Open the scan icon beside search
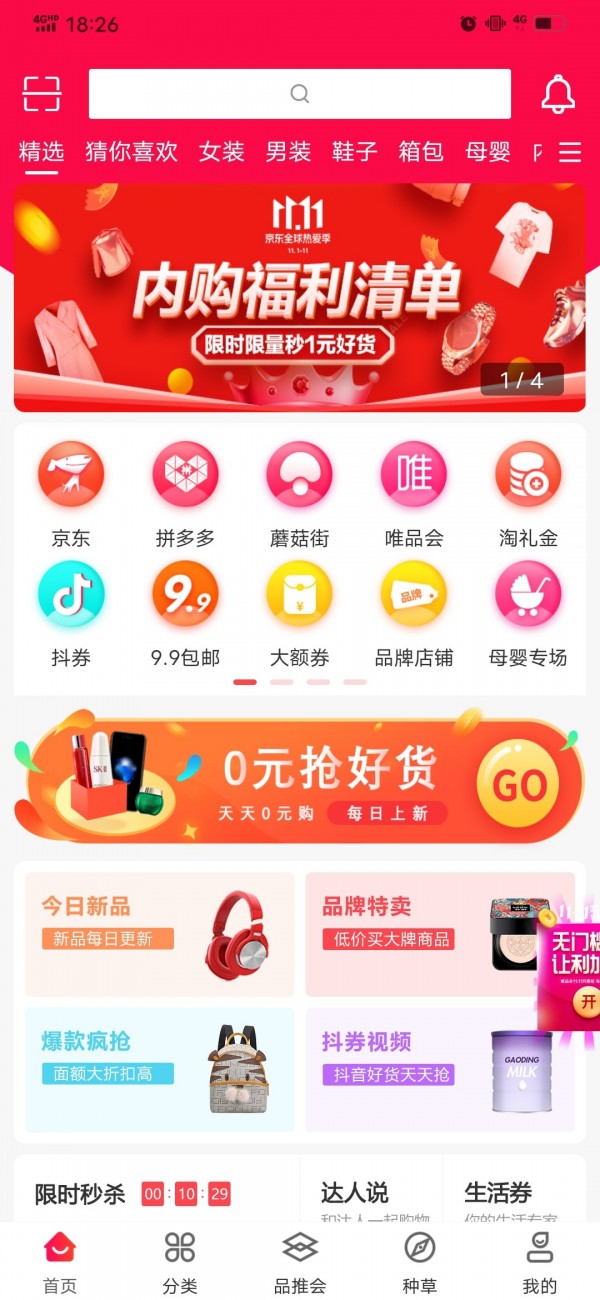600x1300 pixels. coord(42,94)
